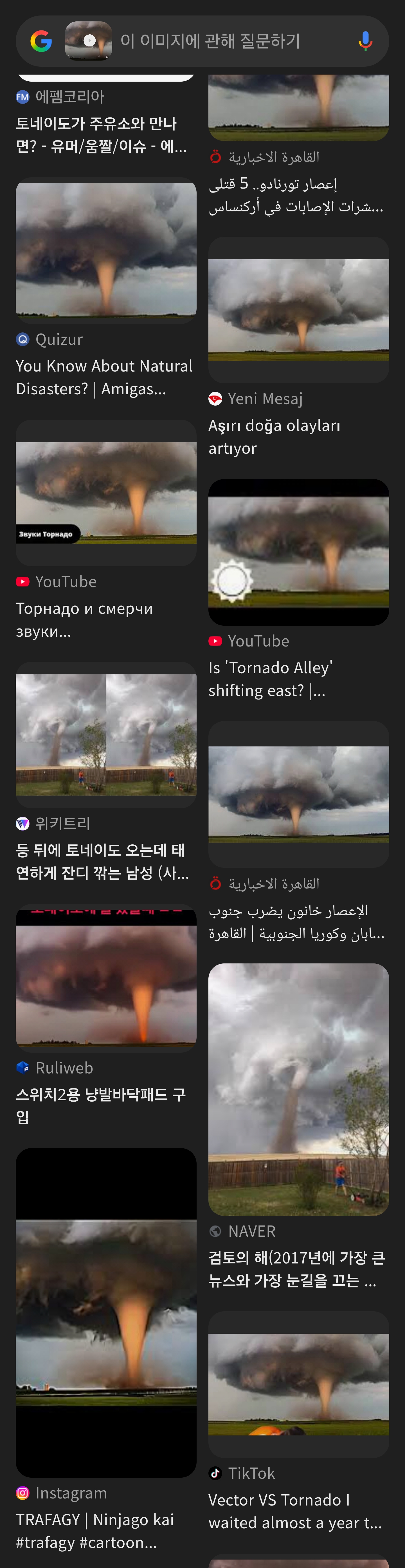Tap the Google logo in search bar
This screenshot has height=1568, width=405.
41,41
